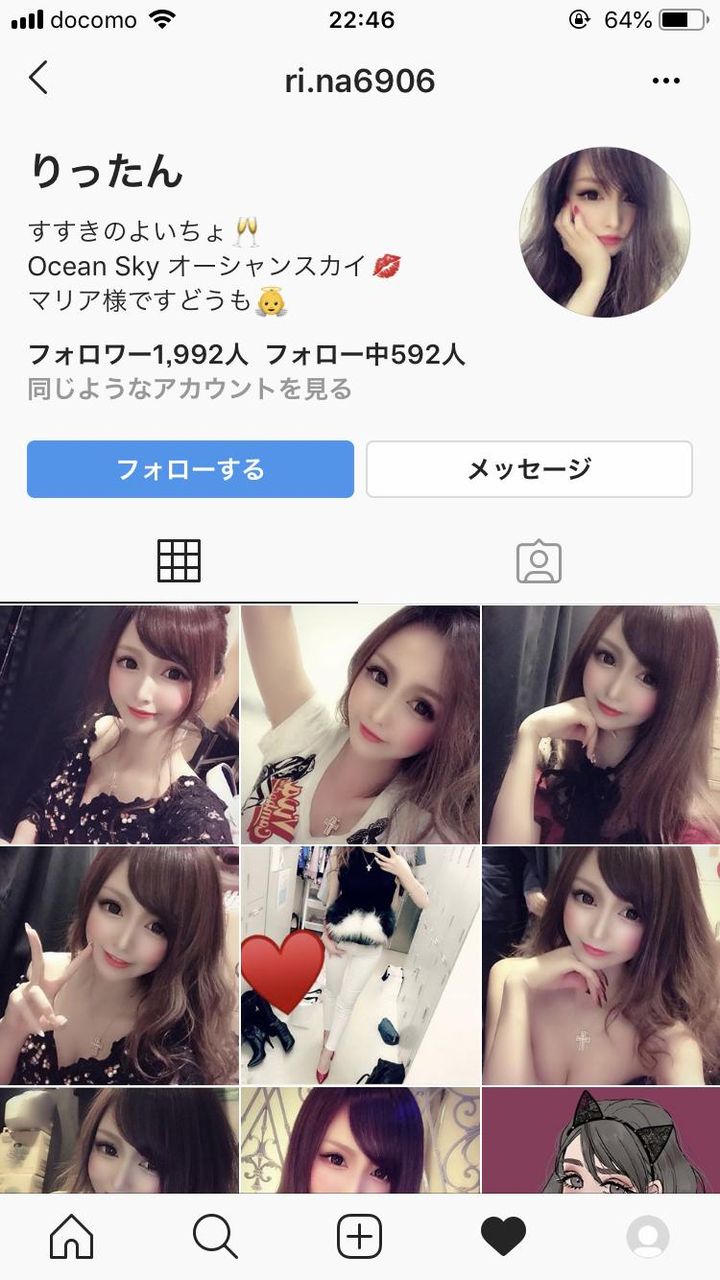Tap 同じようなアカウントを見る for similar accounts
Screen dimensions: 720x1280
click(190, 388)
